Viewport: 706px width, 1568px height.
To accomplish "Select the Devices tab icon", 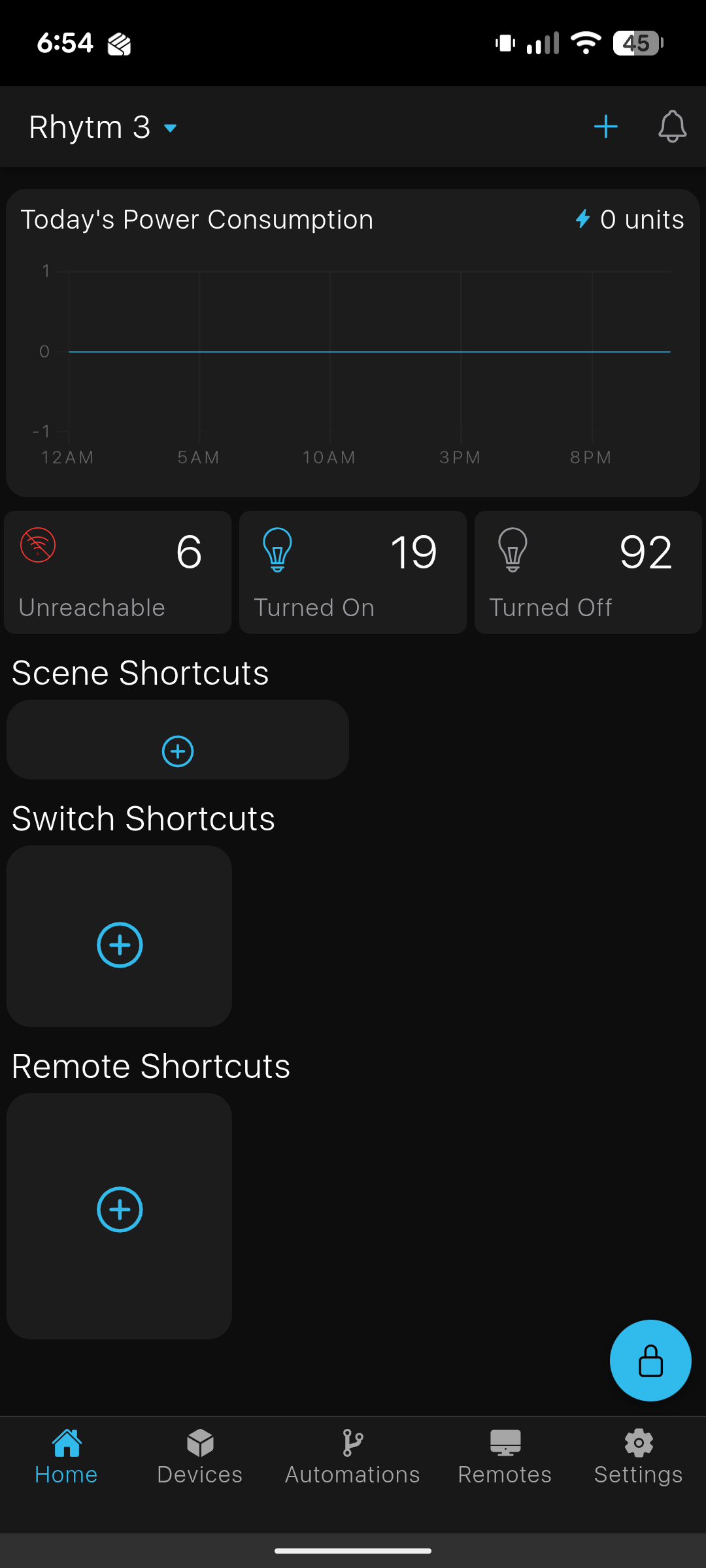I will tap(199, 1443).
